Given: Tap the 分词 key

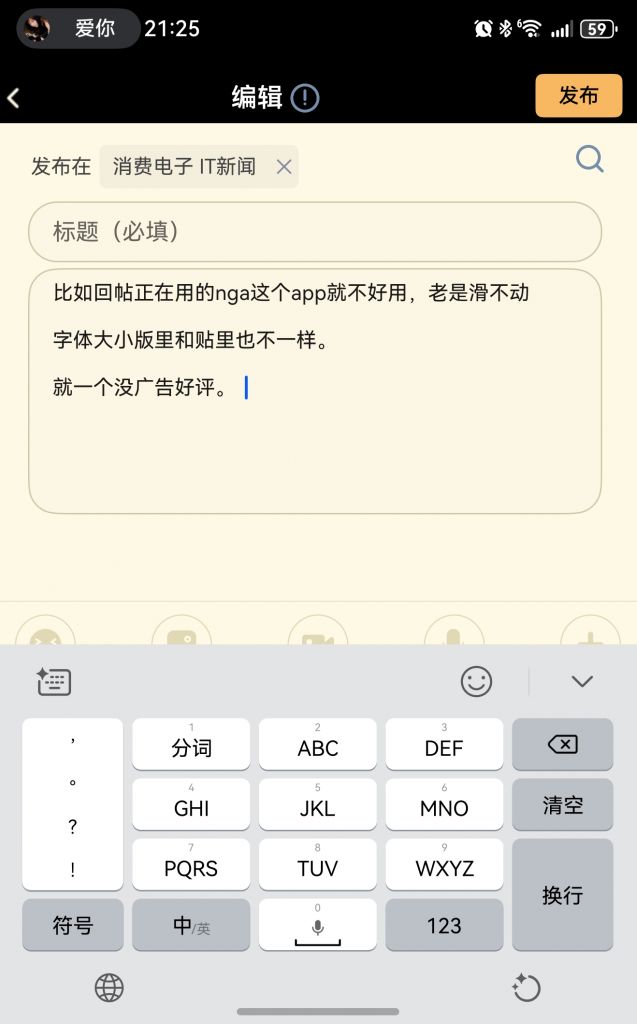Looking at the screenshot, I should click(191, 745).
